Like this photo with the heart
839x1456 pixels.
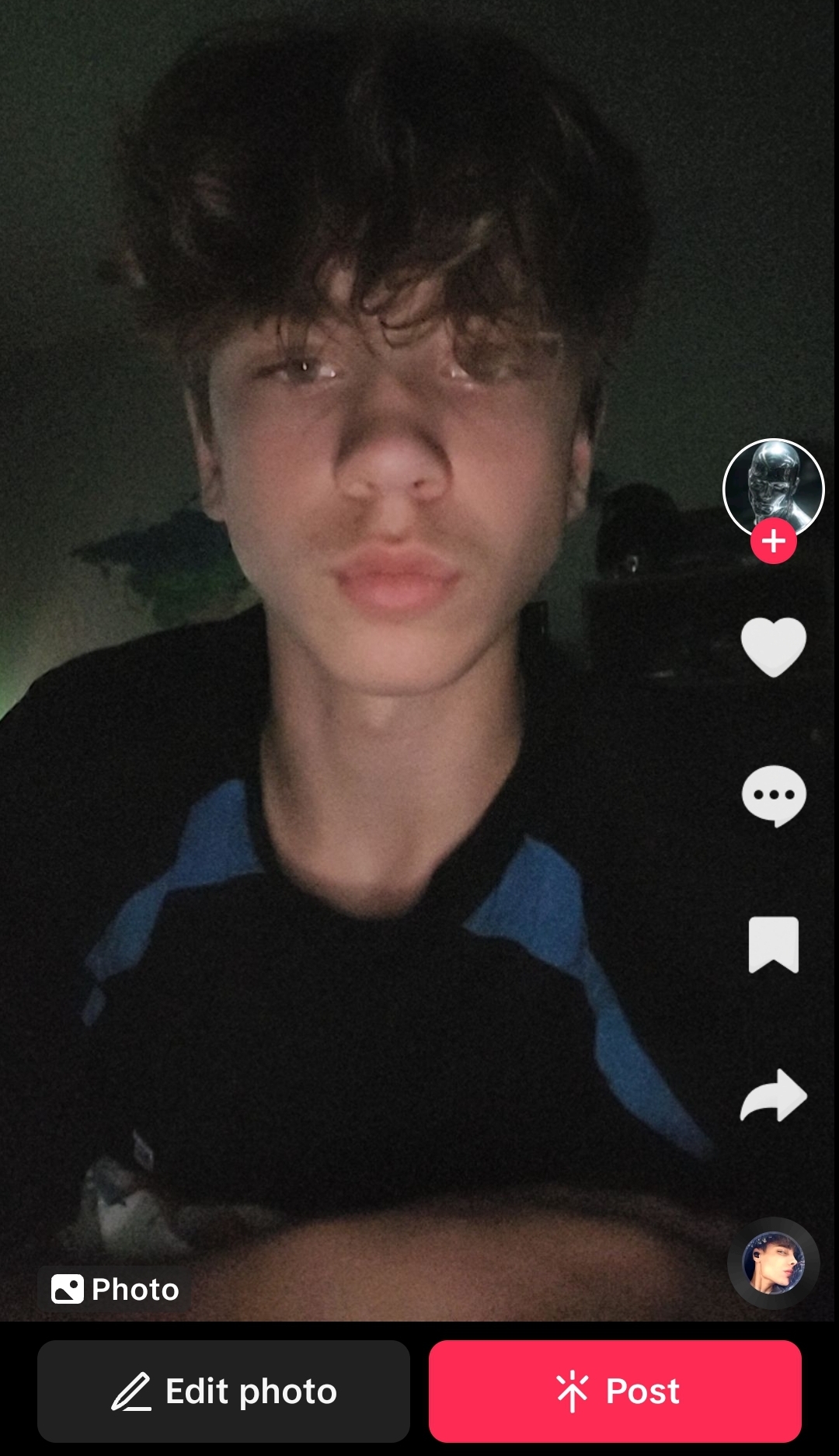(x=774, y=646)
